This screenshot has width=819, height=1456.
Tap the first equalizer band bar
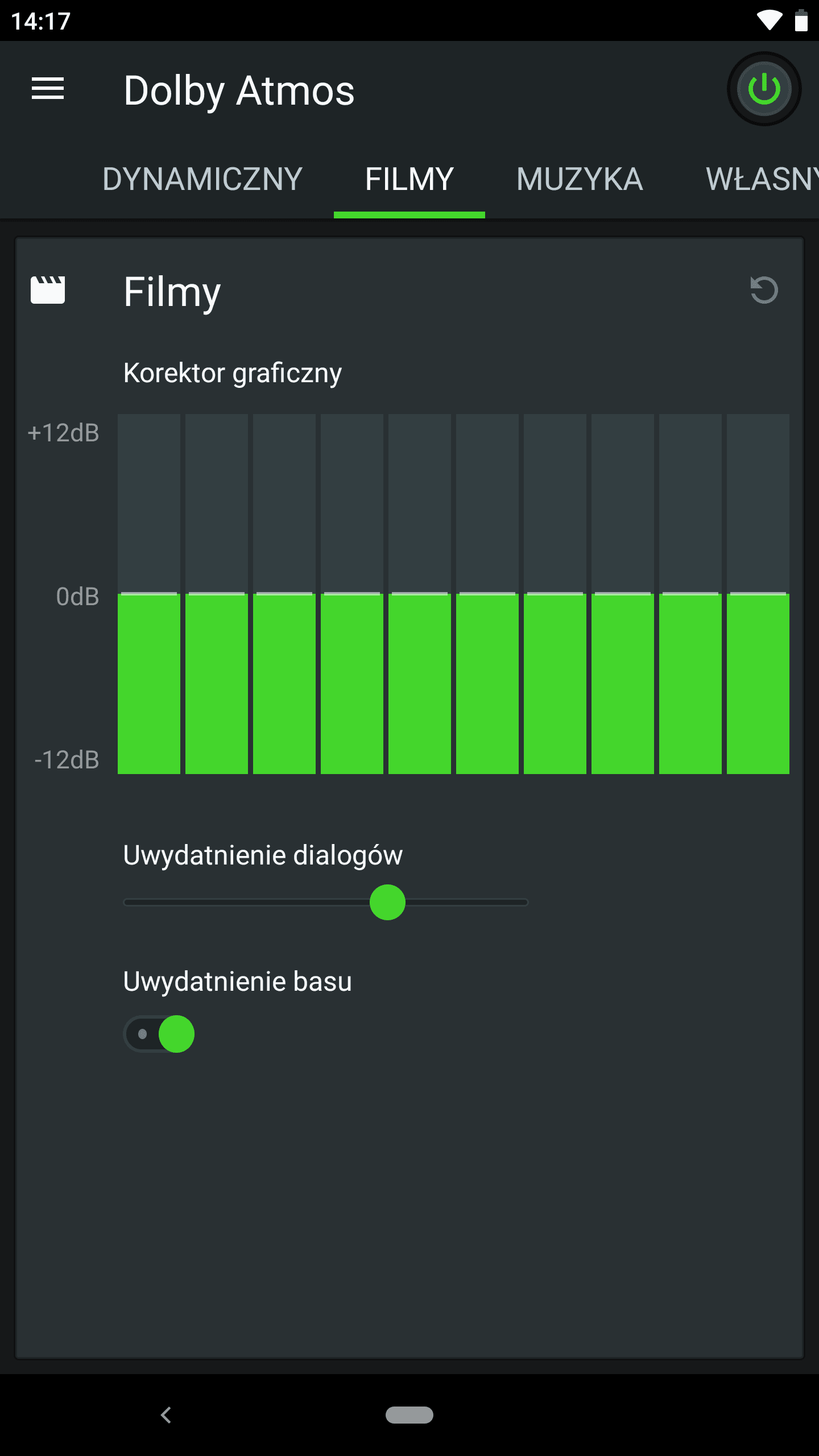(x=149, y=594)
